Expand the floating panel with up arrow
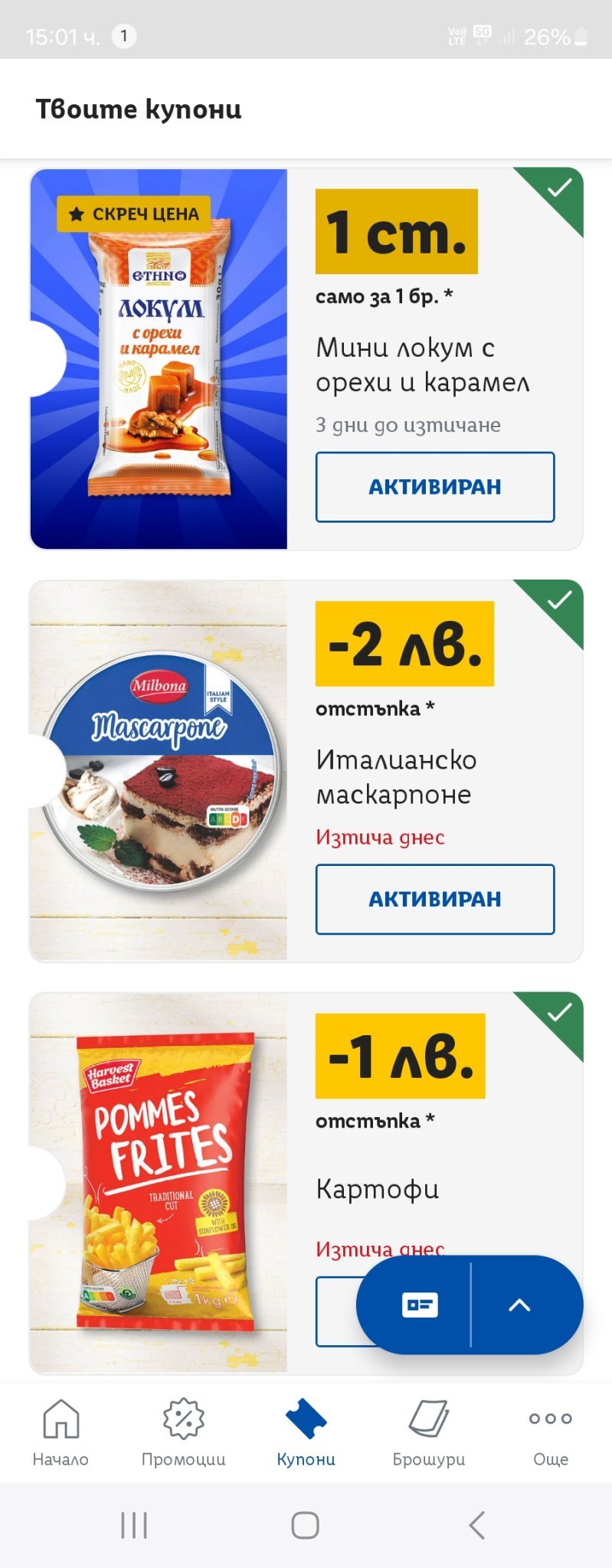Screen dimensions: 612x1568 tap(519, 1305)
